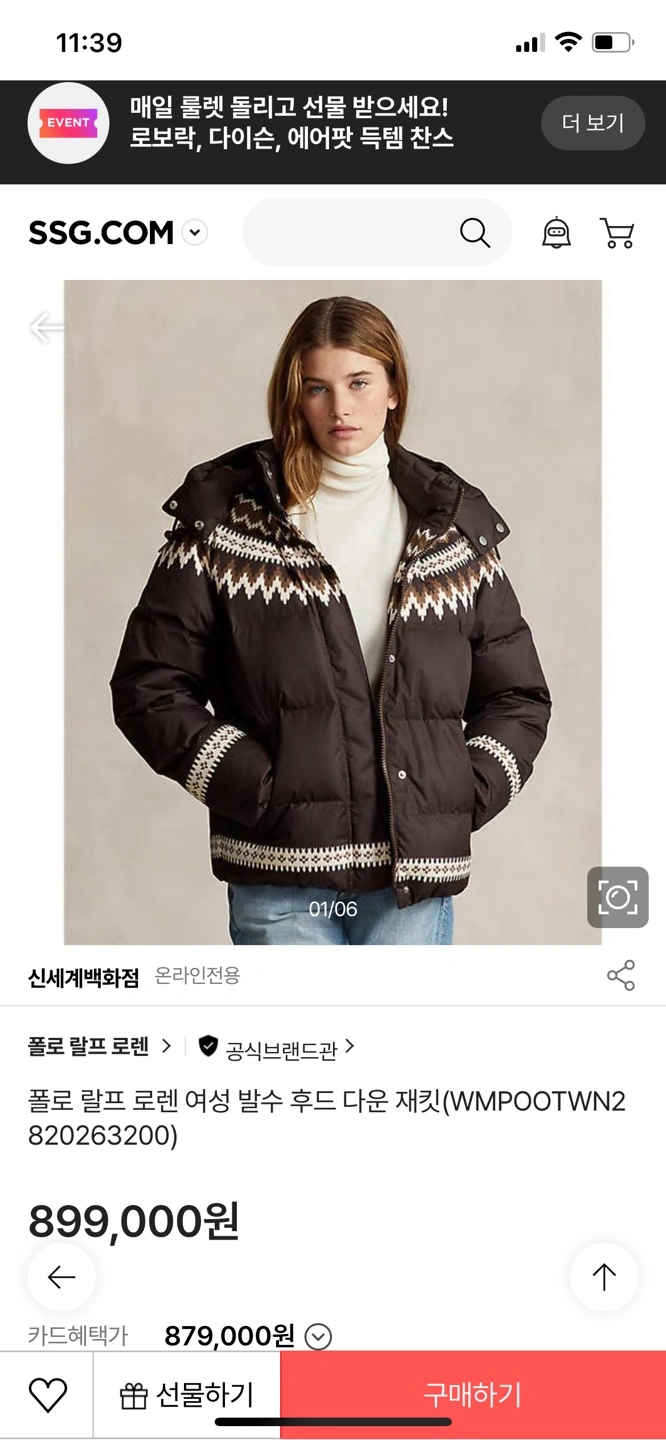Share this product
This screenshot has height=1440, width=666.
[621, 976]
